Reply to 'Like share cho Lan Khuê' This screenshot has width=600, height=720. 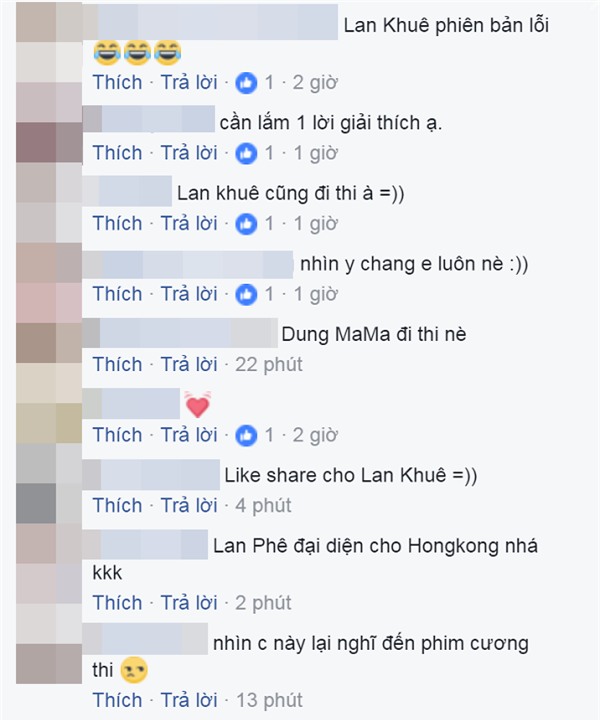point(189,506)
